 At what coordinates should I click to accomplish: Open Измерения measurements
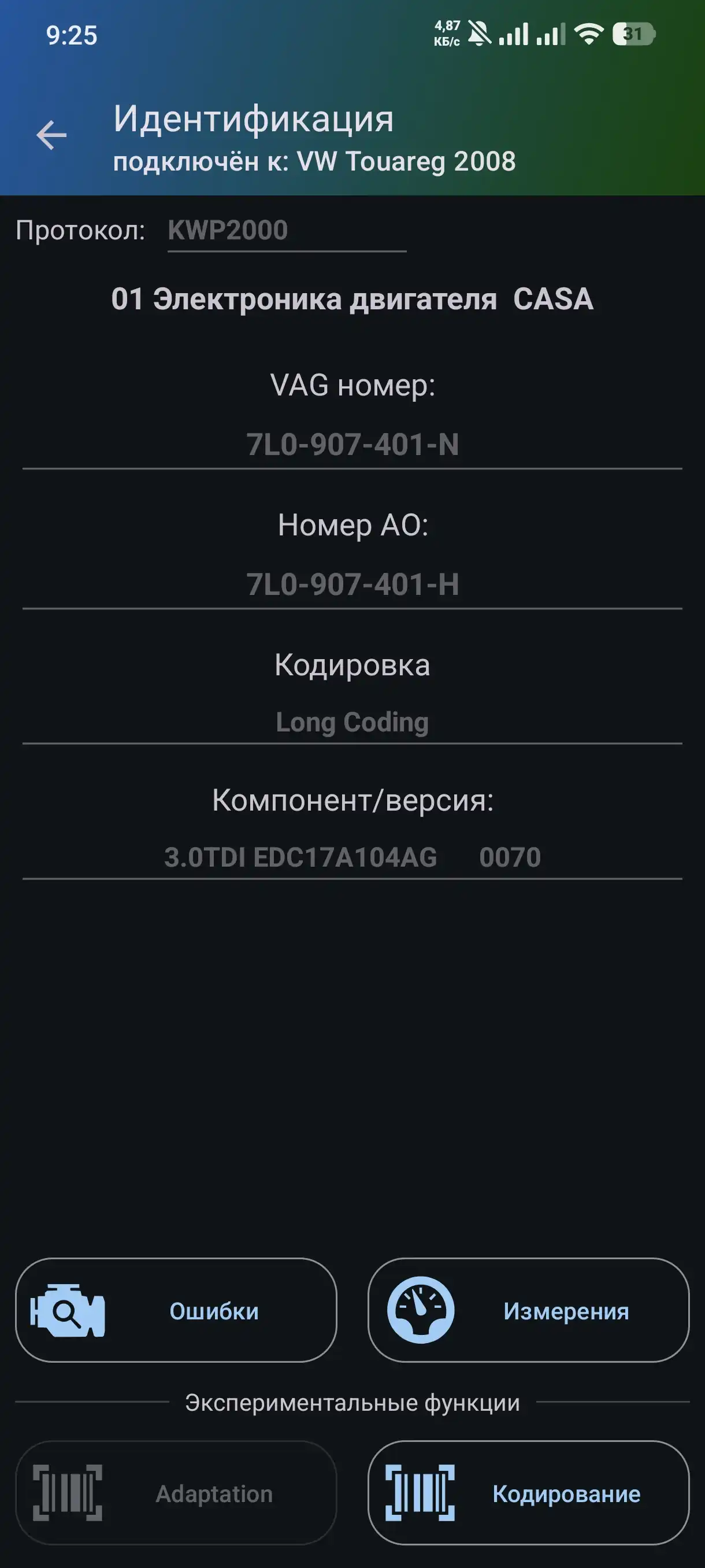[x=528, y=1311]
